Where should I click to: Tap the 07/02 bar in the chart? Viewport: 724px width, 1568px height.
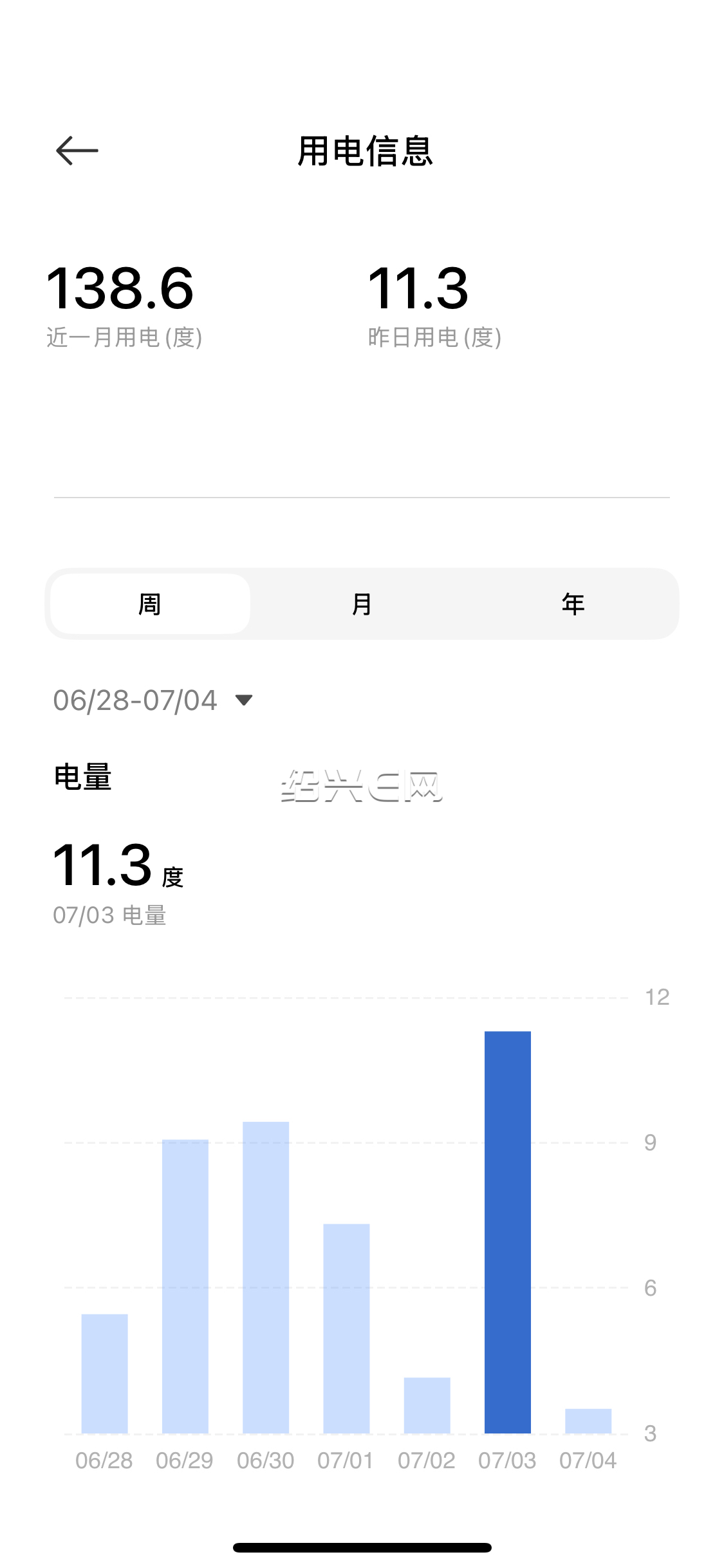tap(427, 1405)
